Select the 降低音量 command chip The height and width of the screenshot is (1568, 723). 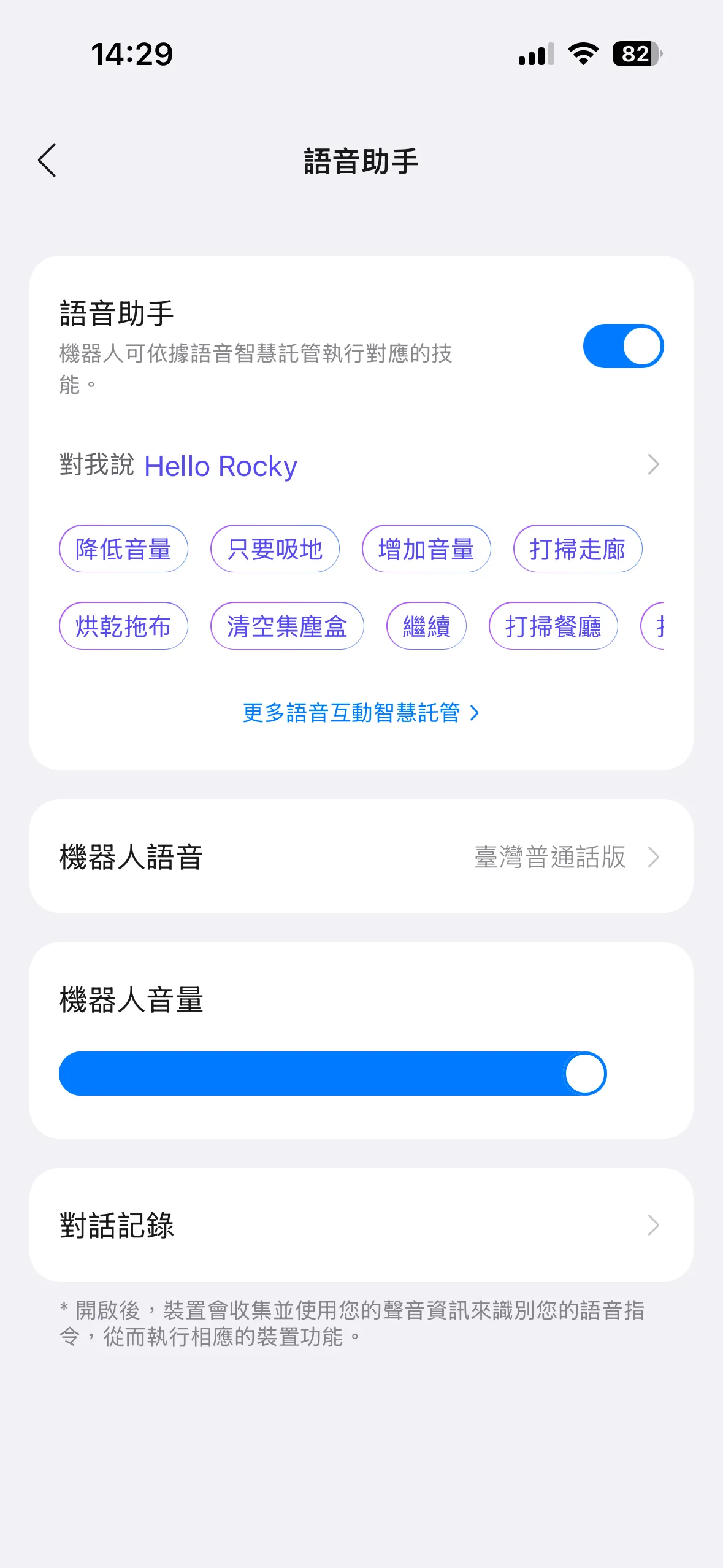(x=123, y=549)
